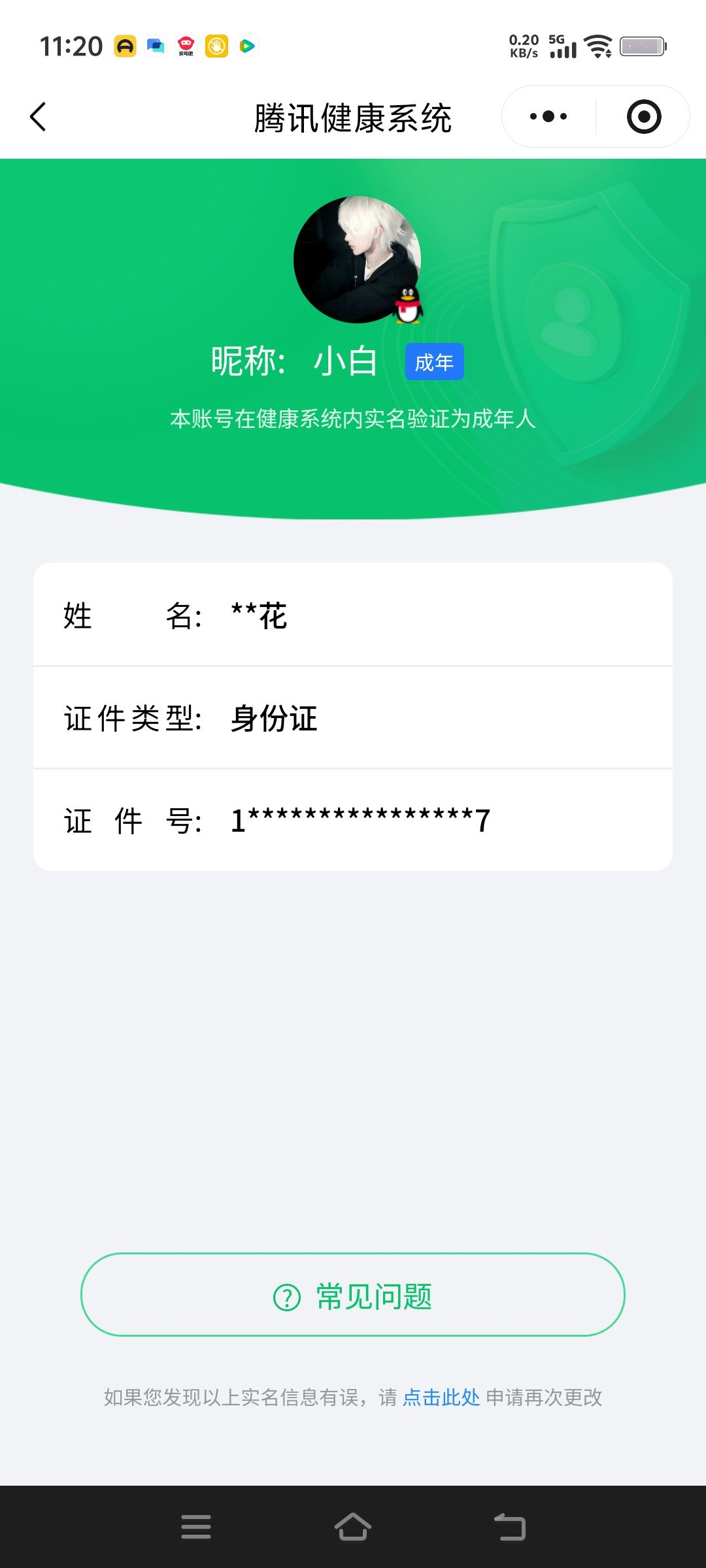Viewport: 706px width, 1568px height.
Task: Click the 点击此处 link to request changes
Action: [x=441, y=1397]
